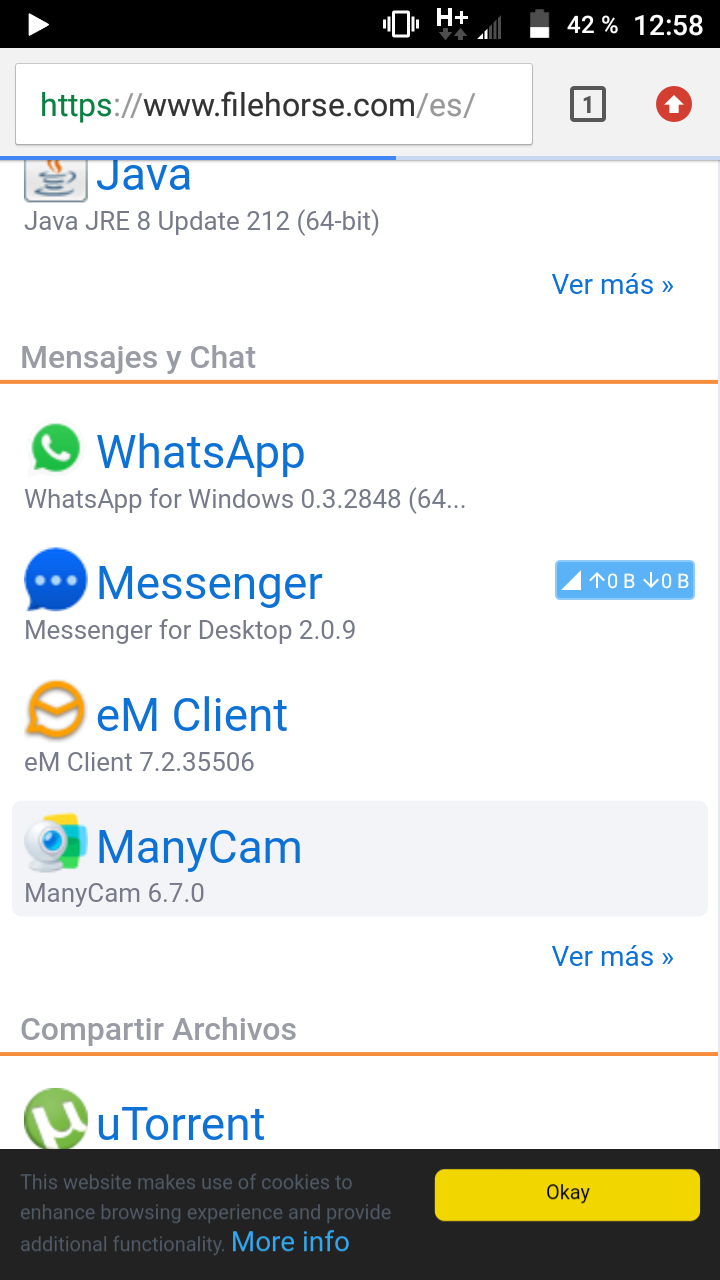Tap Ver más under Mensajes y Chat
The width and height of the screenshot is (720, 1280).
(612, 957)
